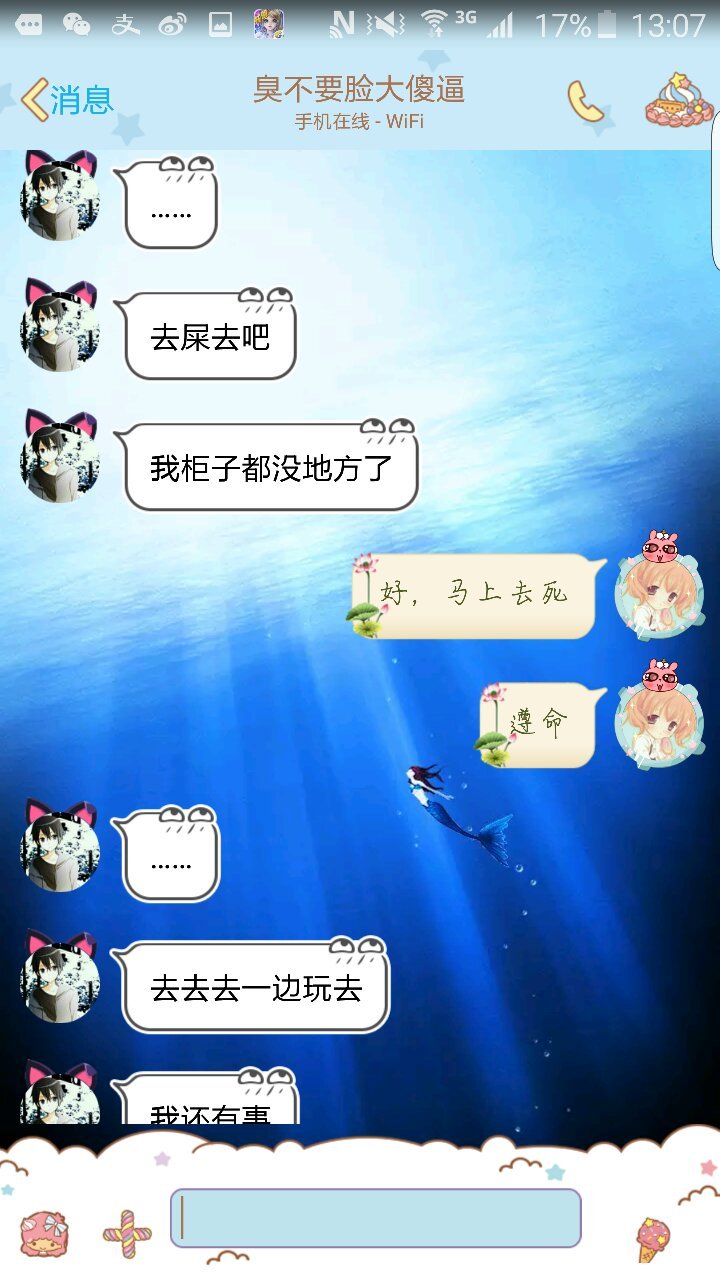Open the plus attachments menu

tap(127, 1234)
